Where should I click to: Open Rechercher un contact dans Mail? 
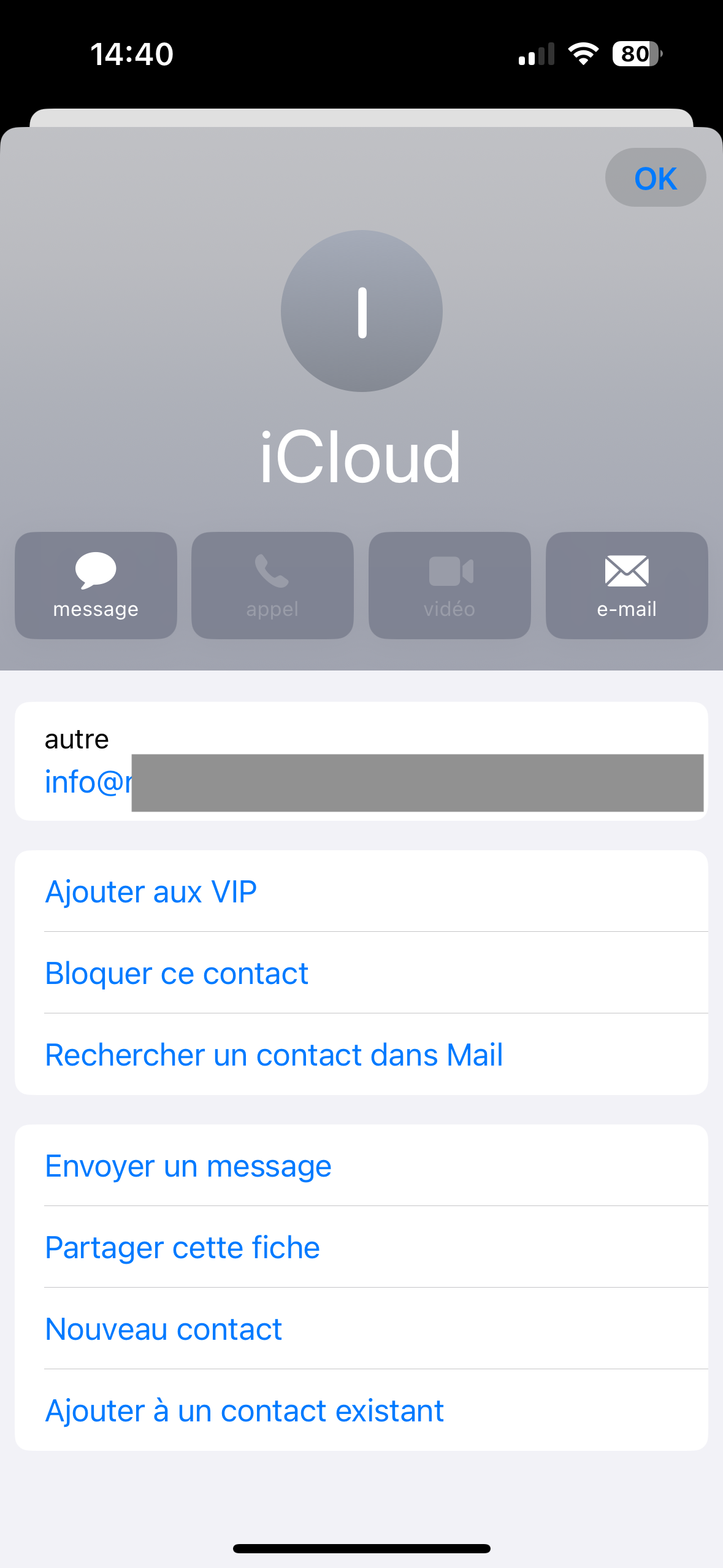(x=274, y=1055)
